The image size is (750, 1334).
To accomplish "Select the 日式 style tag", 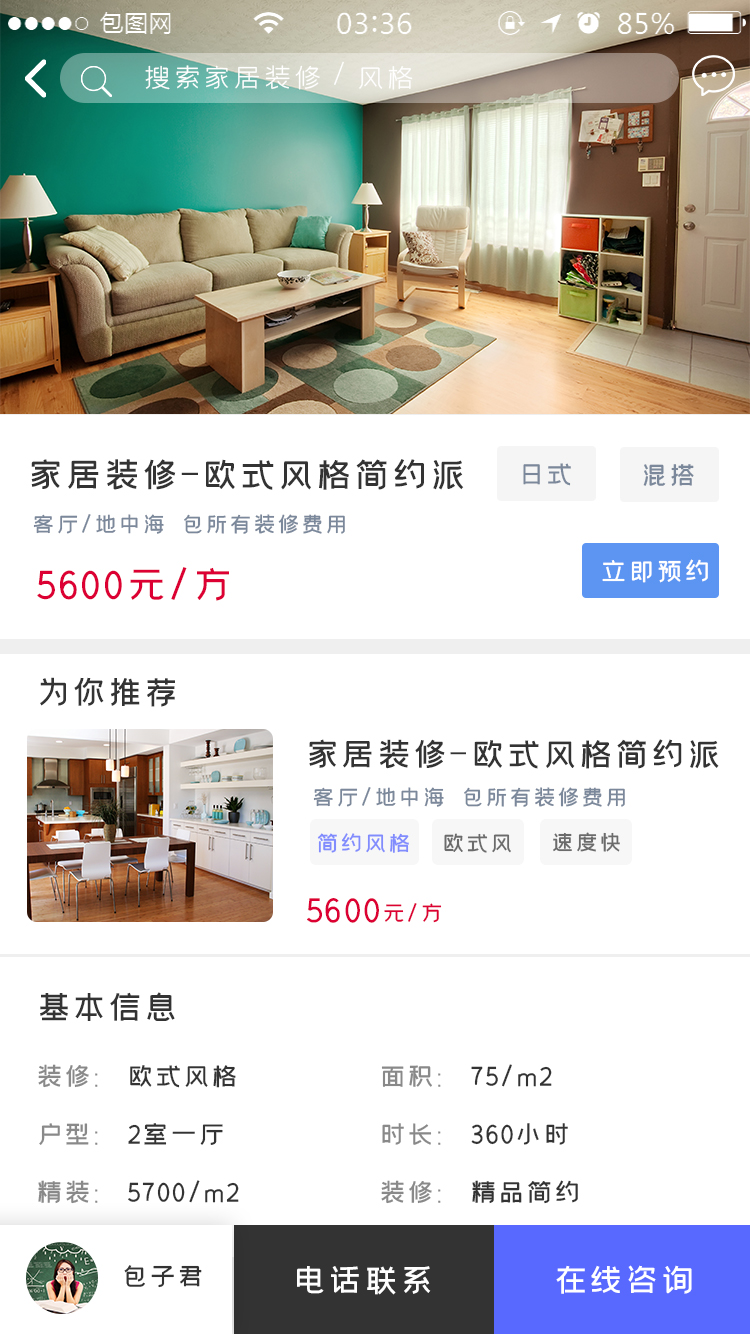I will (x=546, y=474).
